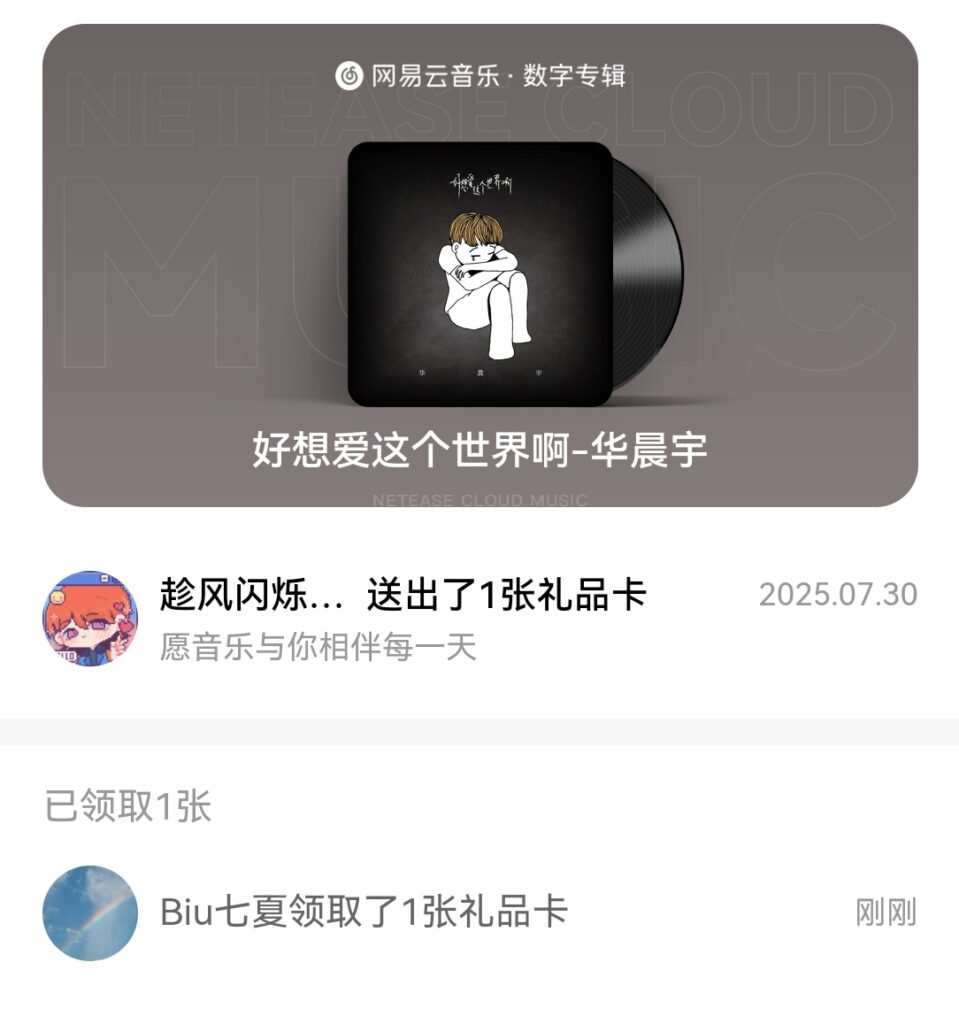Open Biu七夏's profile avatar
The width and height of the screenshot is (959, 1024).
(x=90, y=913)
